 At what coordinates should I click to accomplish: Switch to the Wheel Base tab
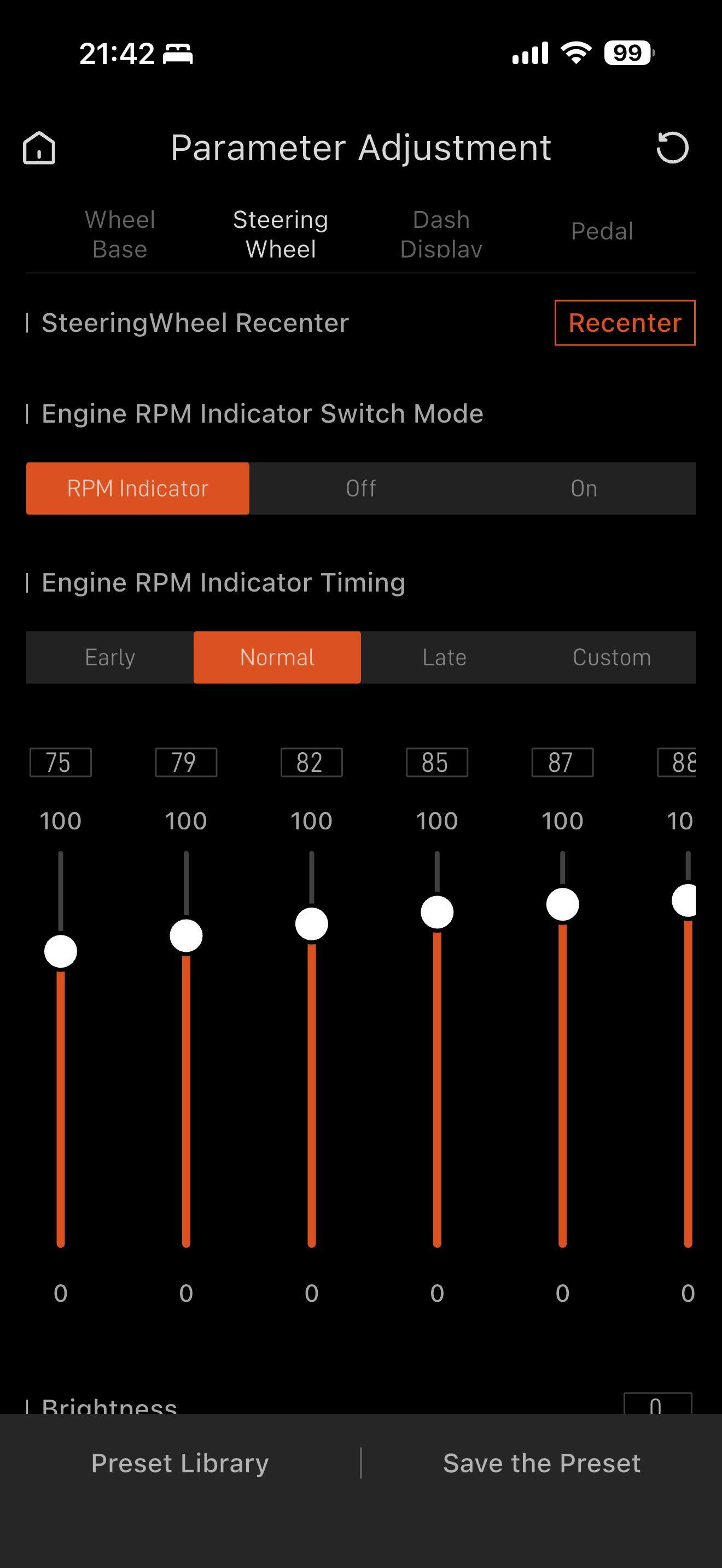[120, 235]
